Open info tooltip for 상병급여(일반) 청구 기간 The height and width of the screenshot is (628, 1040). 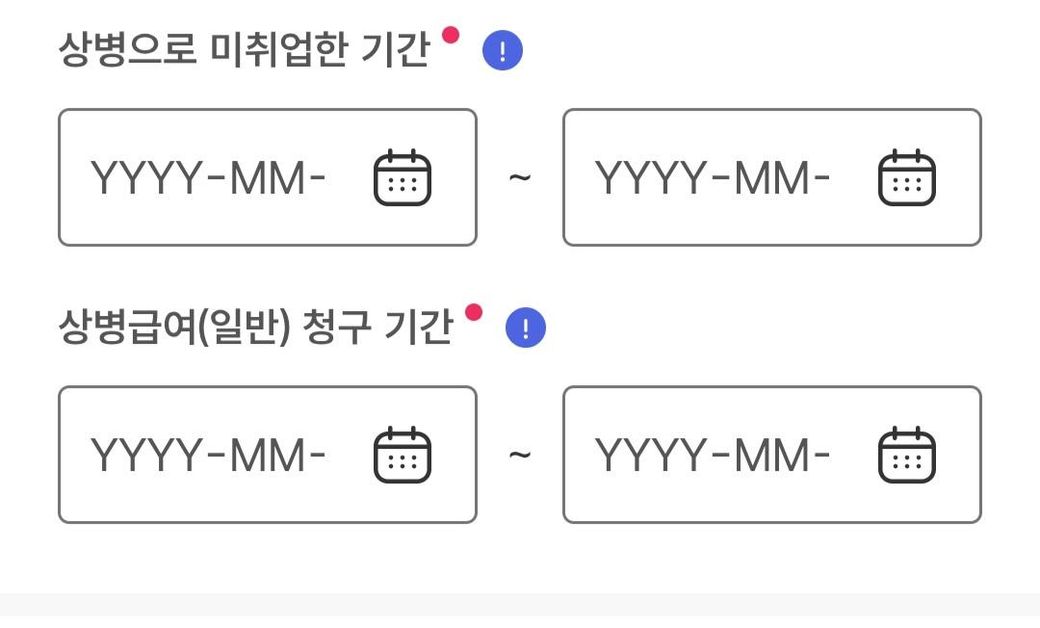(x=525, y=328)
